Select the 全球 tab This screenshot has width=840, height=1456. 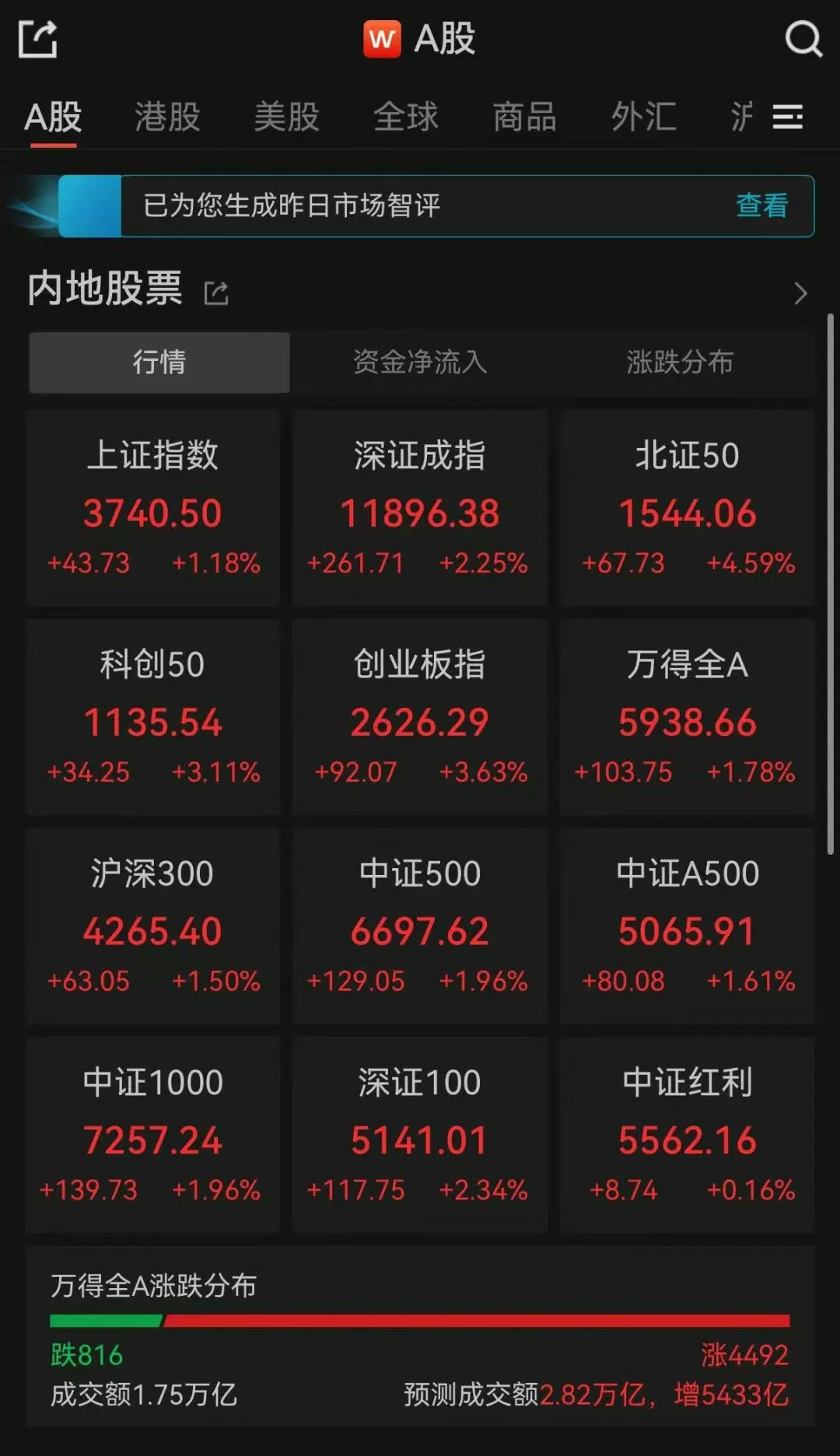(x=405, y=117)
